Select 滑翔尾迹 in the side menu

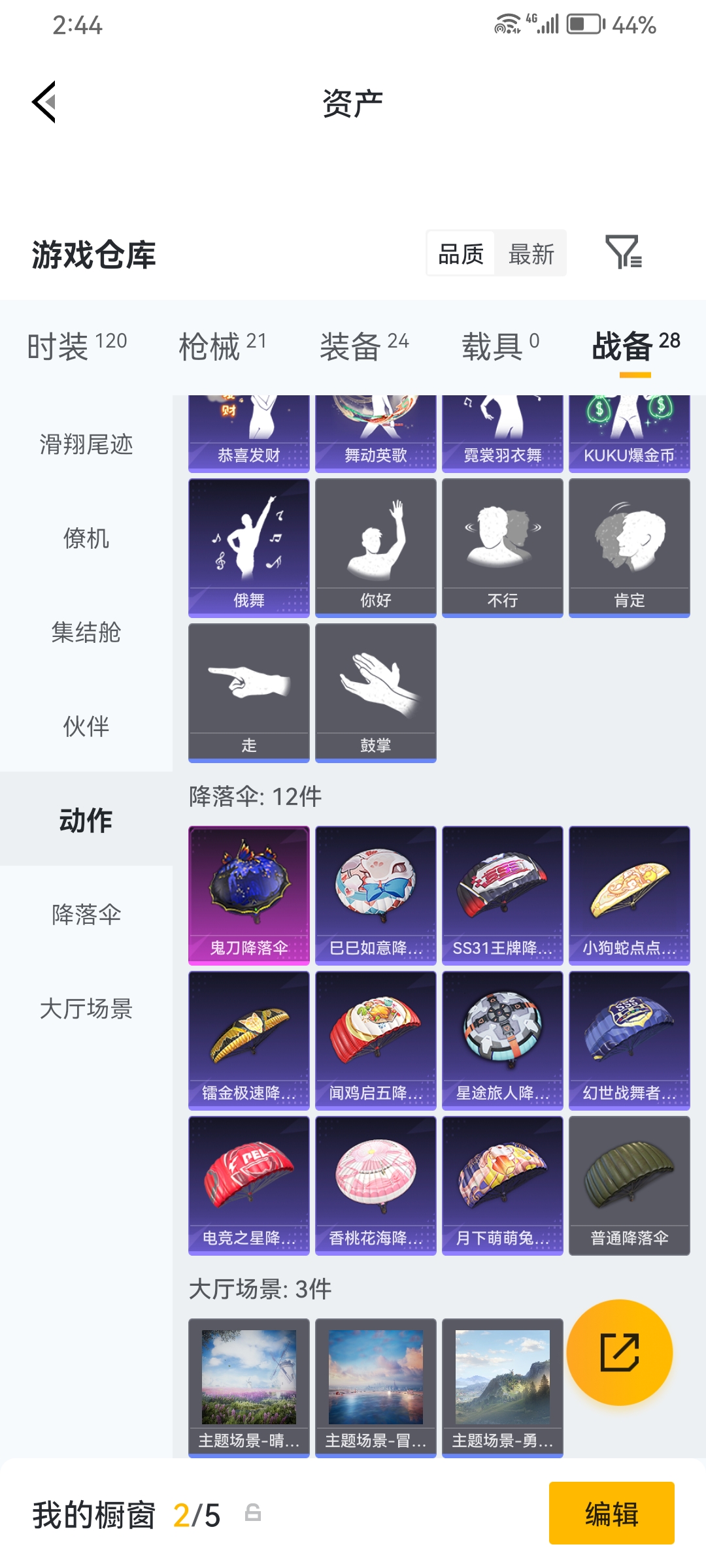click(86, 444)
